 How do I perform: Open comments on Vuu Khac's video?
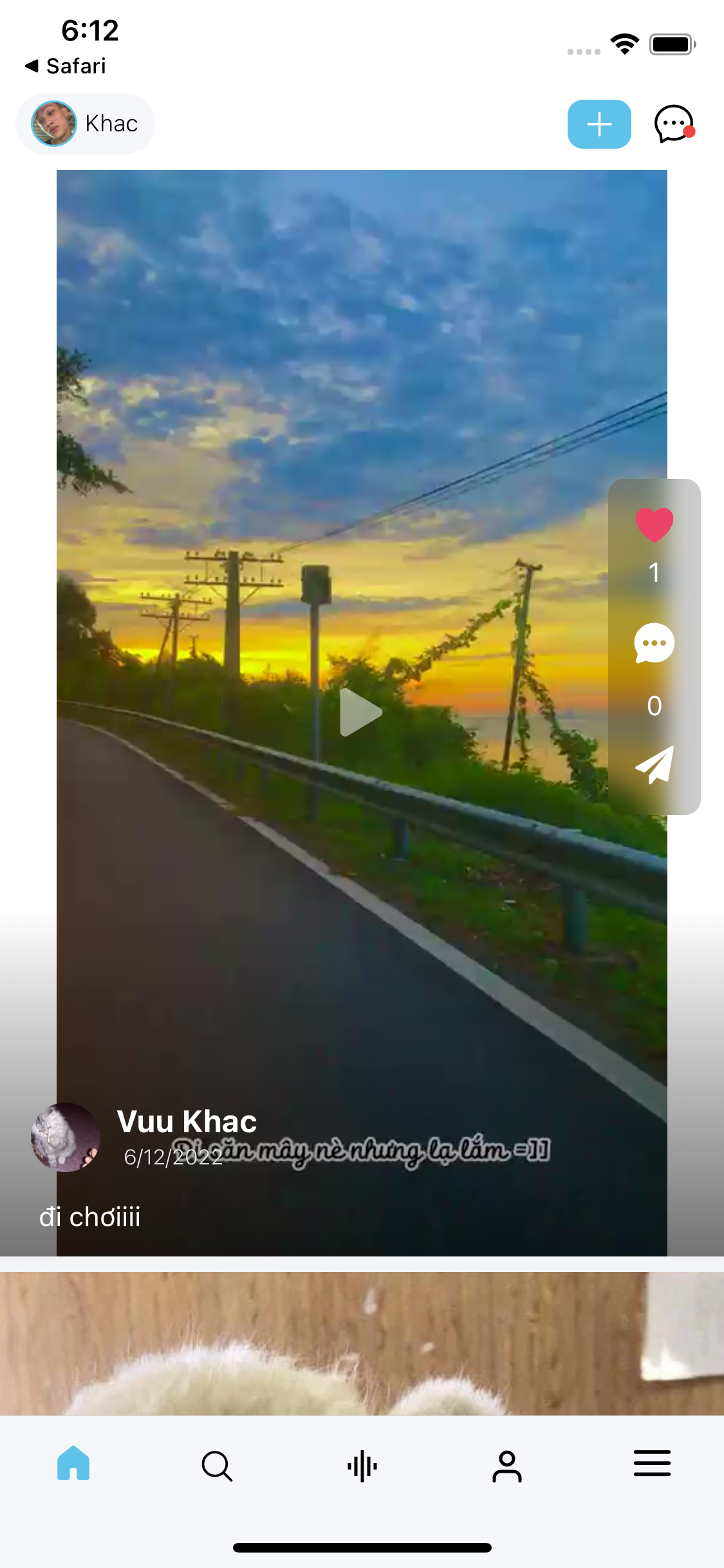[654, 643]
